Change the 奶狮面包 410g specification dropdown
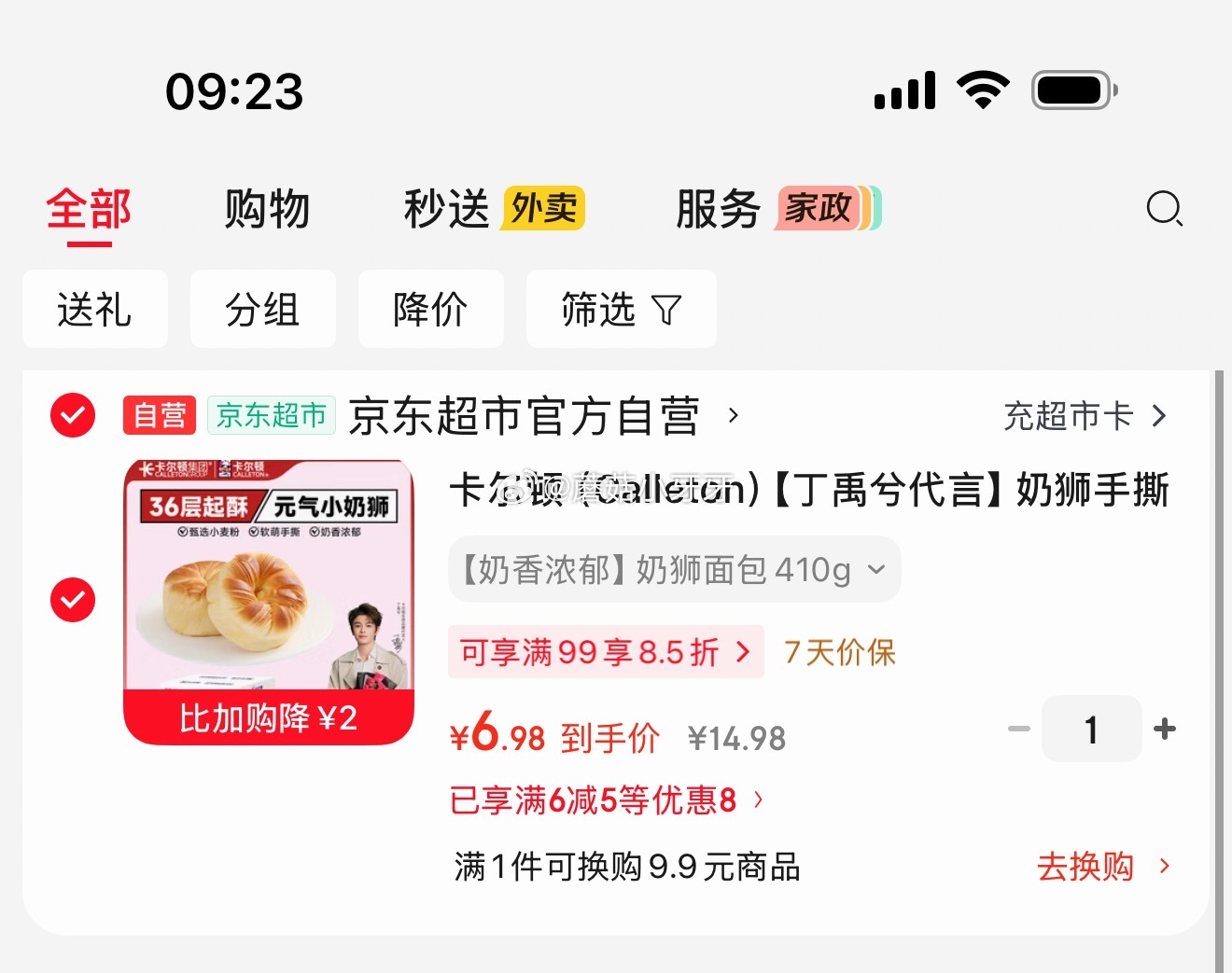 tap(674, 569)
